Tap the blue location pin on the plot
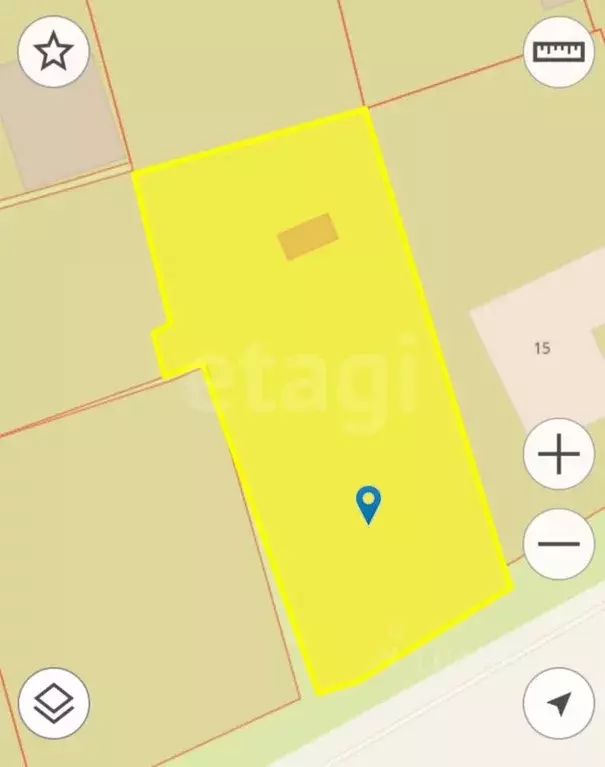 (369, 504)
